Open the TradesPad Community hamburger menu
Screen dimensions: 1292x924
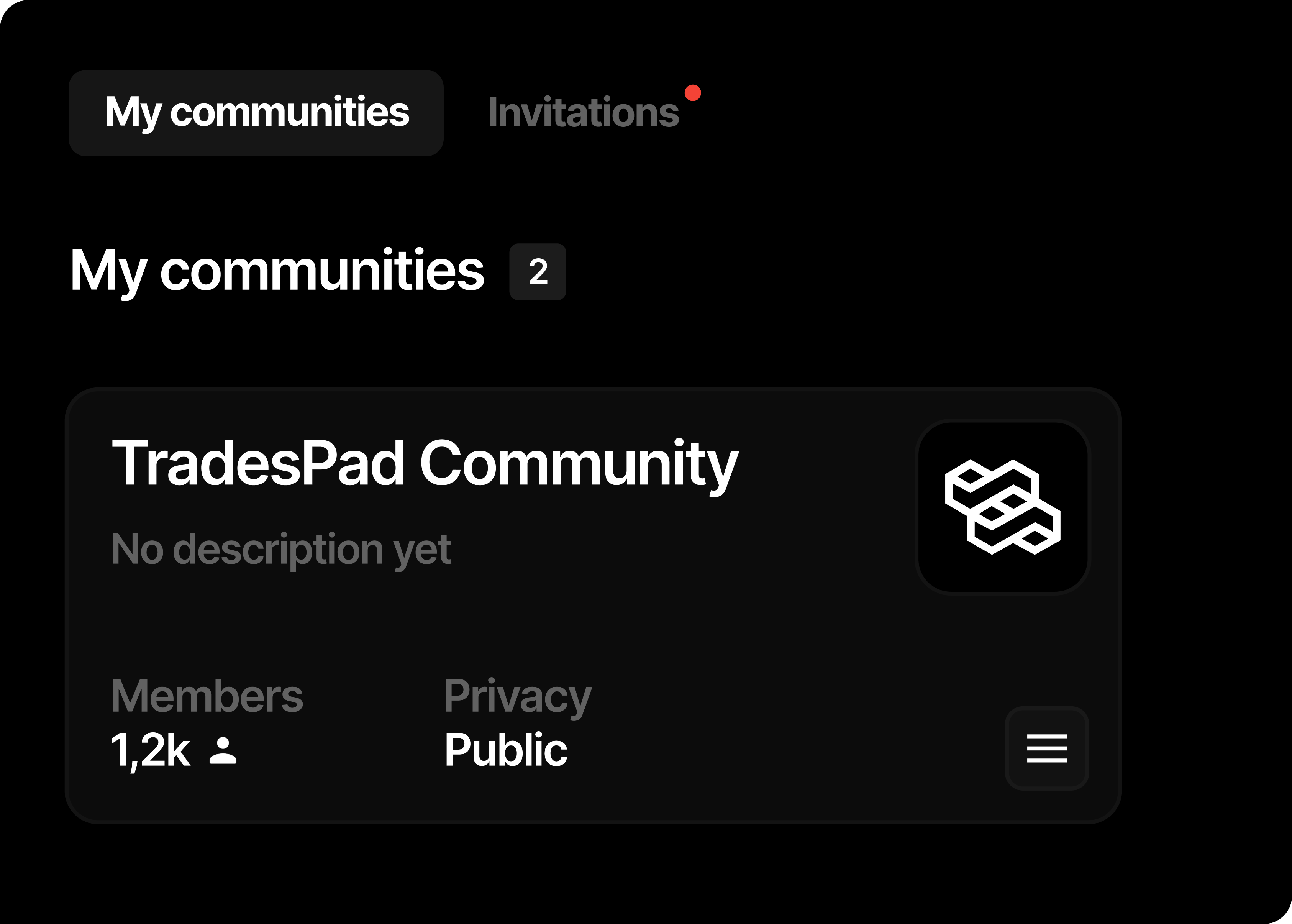pyautogui.click(x=1046, y=748)
